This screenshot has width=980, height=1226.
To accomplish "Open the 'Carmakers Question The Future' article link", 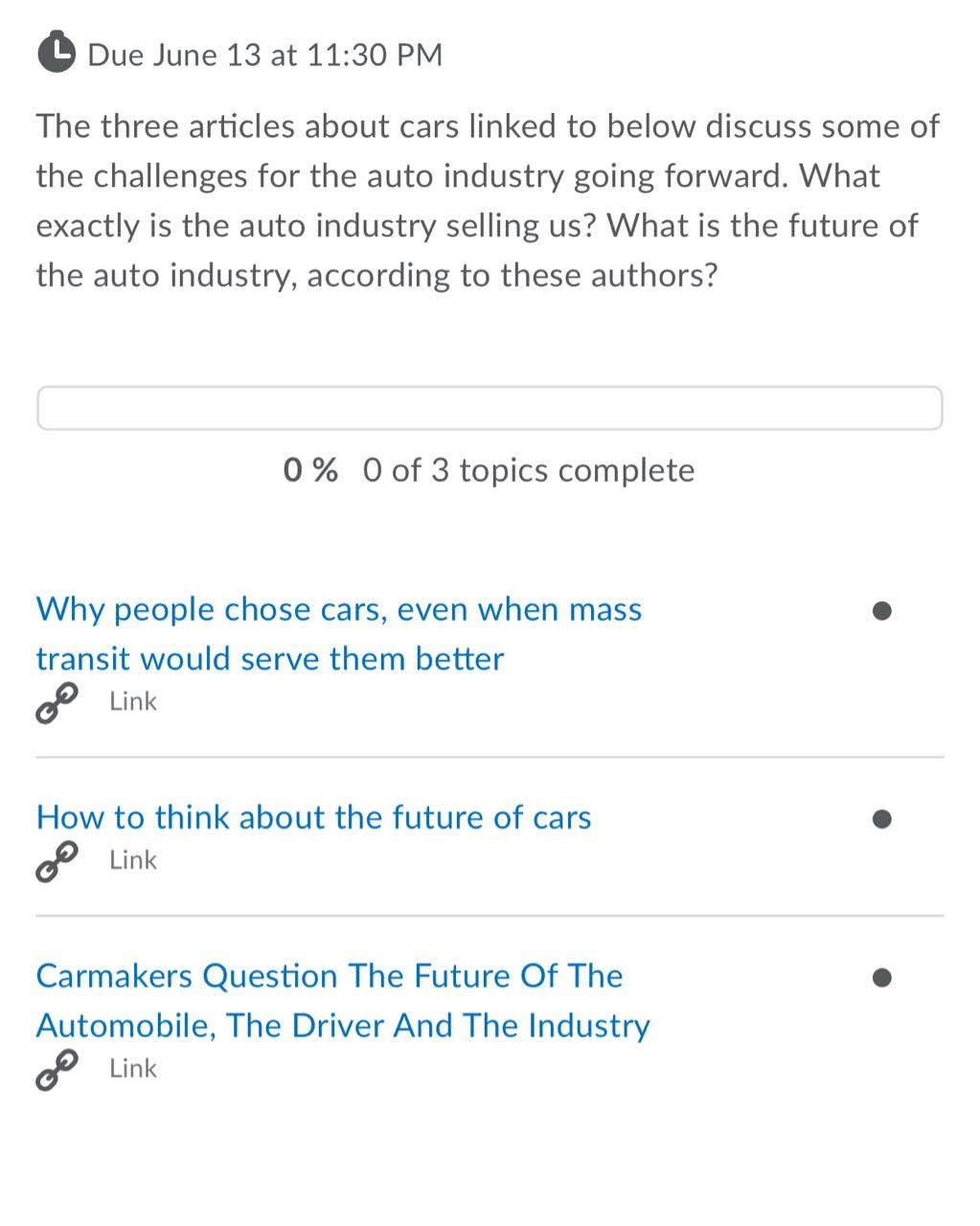I will (x=343, y=1000).
